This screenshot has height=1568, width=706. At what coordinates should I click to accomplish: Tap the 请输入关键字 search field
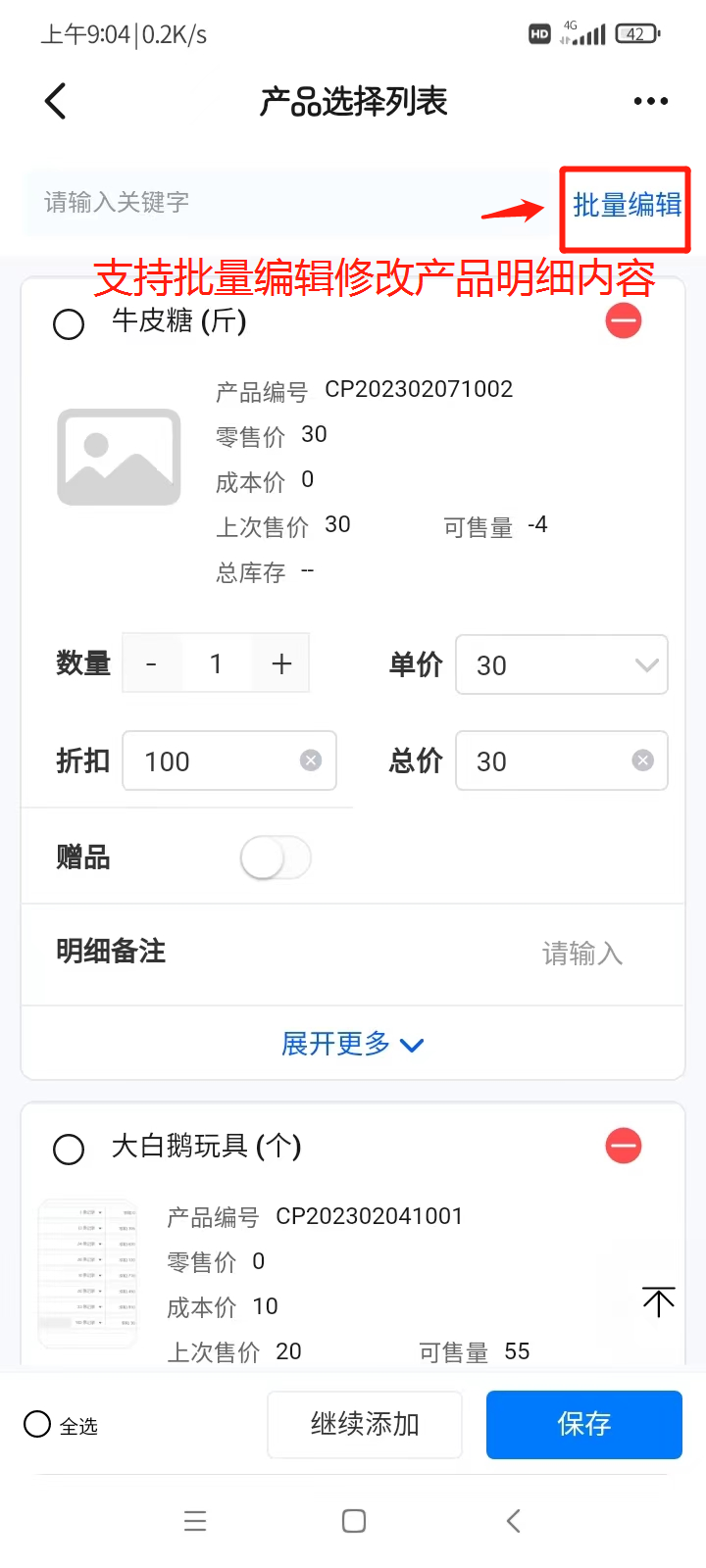(289, 203)
